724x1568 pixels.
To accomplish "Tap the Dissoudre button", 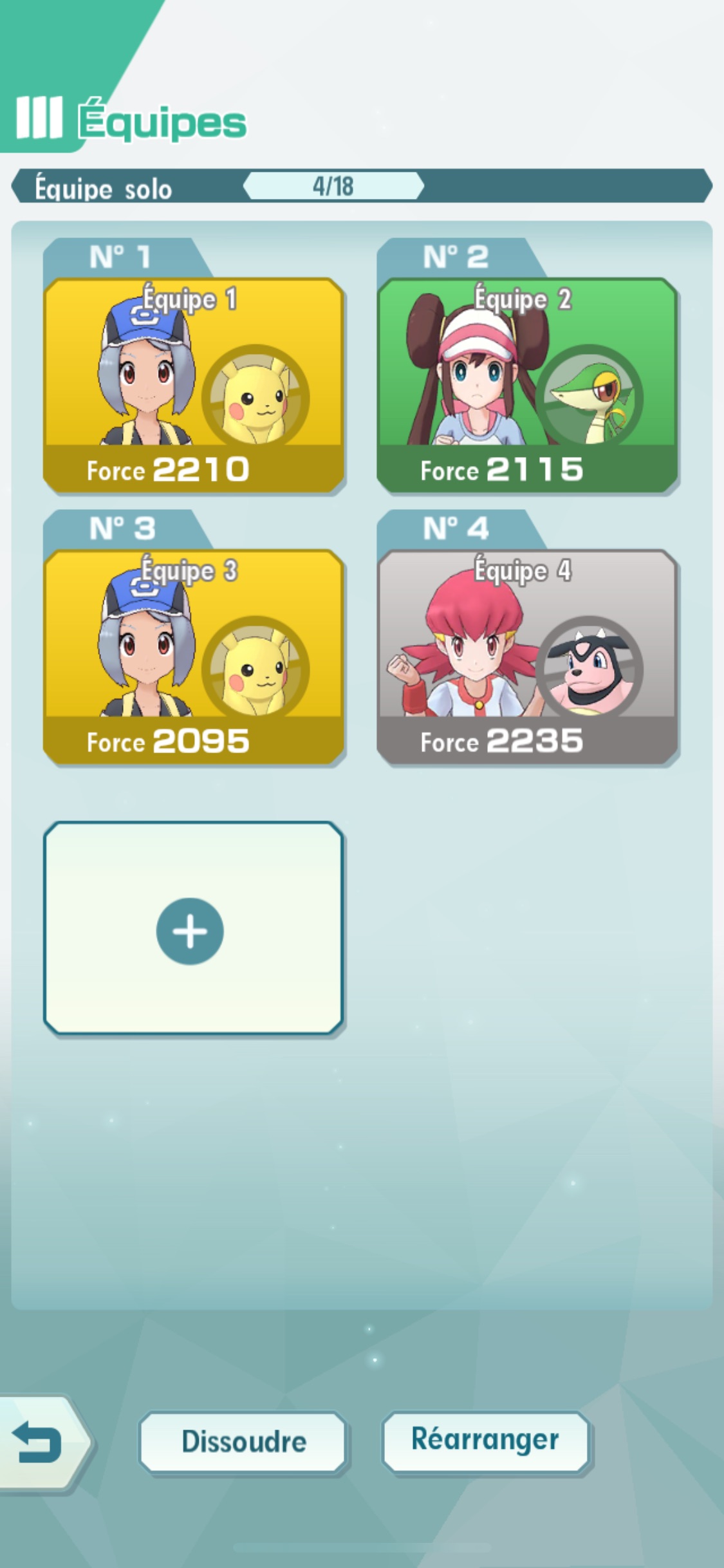I will pos(243,1442).
